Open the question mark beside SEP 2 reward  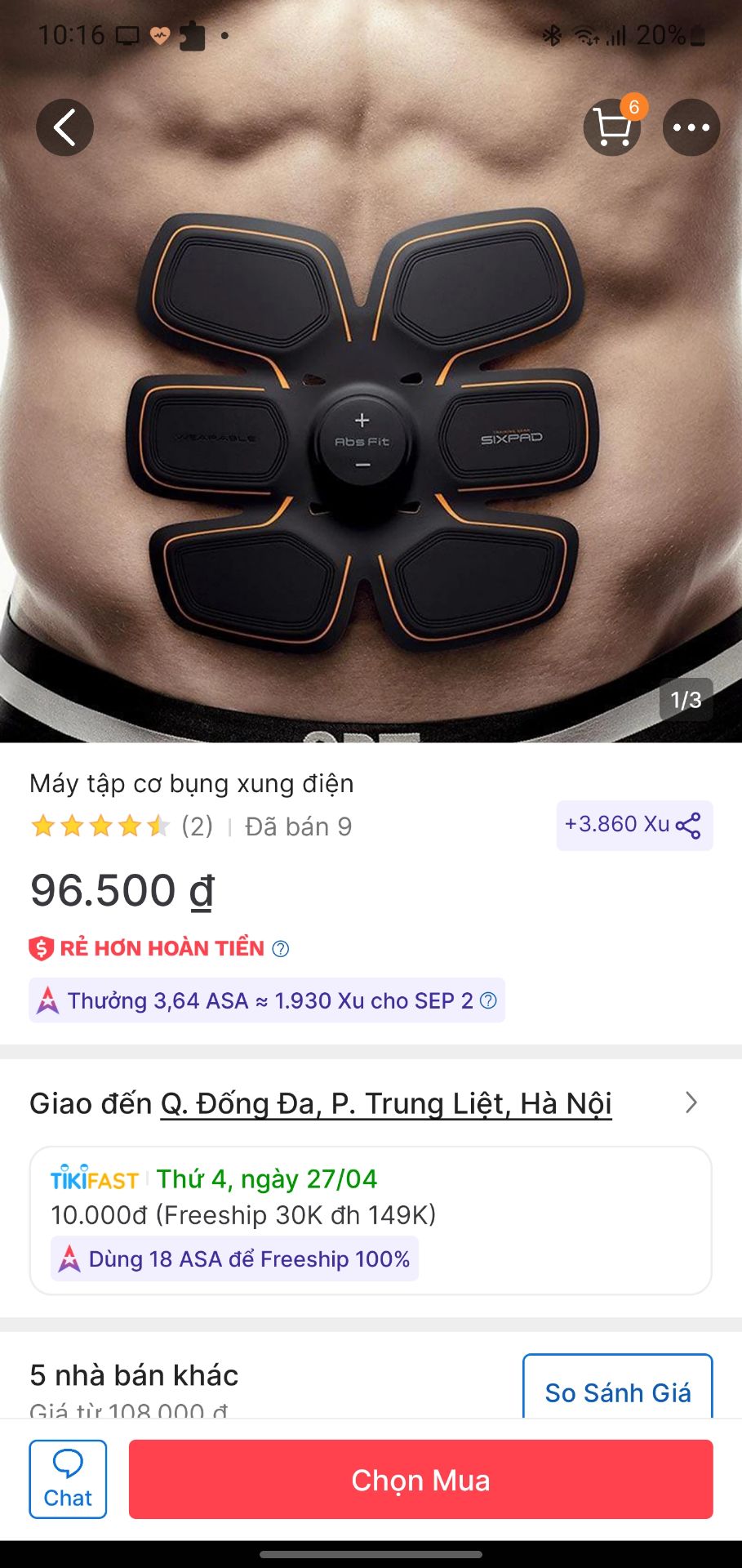click(x=487, y=1000)
